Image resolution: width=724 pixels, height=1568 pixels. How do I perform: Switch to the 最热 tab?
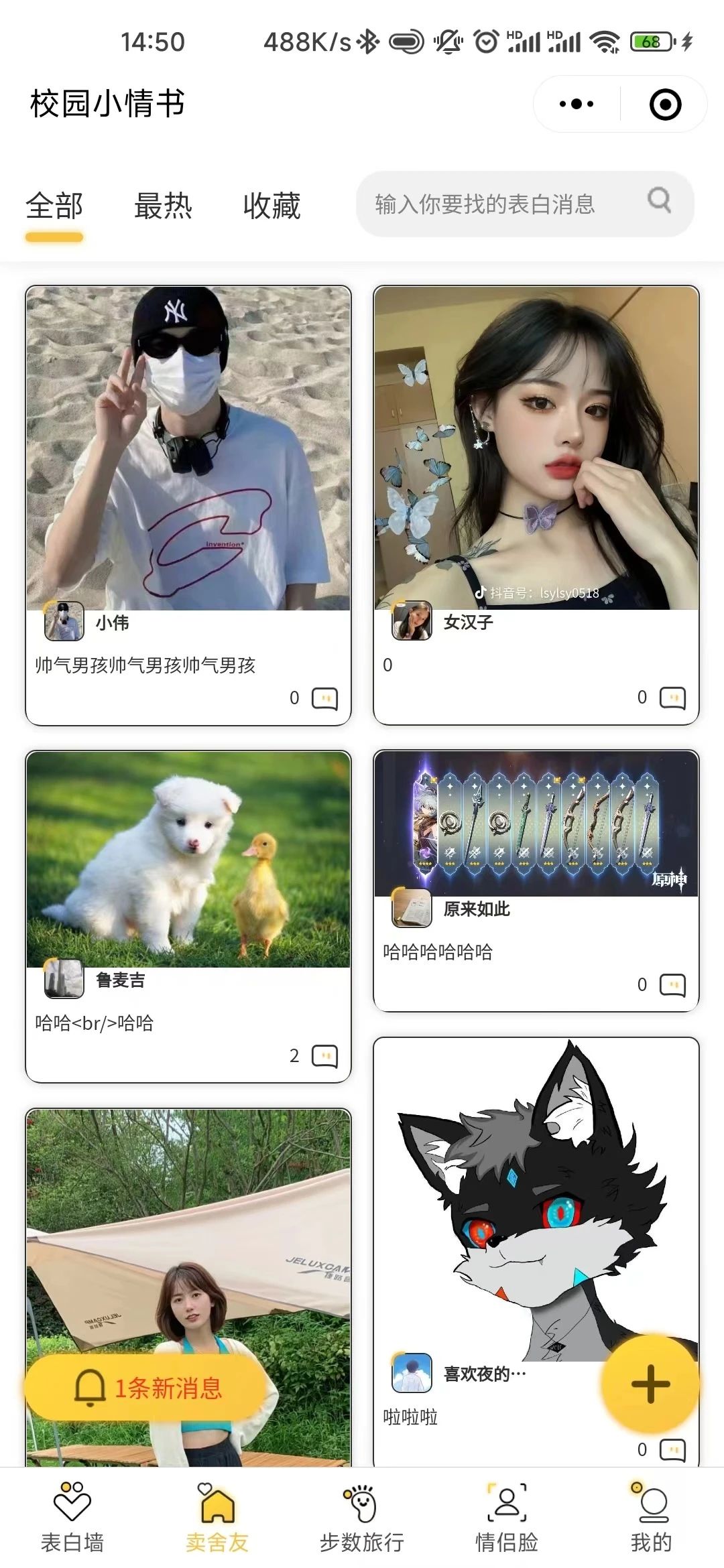pyautogui.click(x=163, y=205)
